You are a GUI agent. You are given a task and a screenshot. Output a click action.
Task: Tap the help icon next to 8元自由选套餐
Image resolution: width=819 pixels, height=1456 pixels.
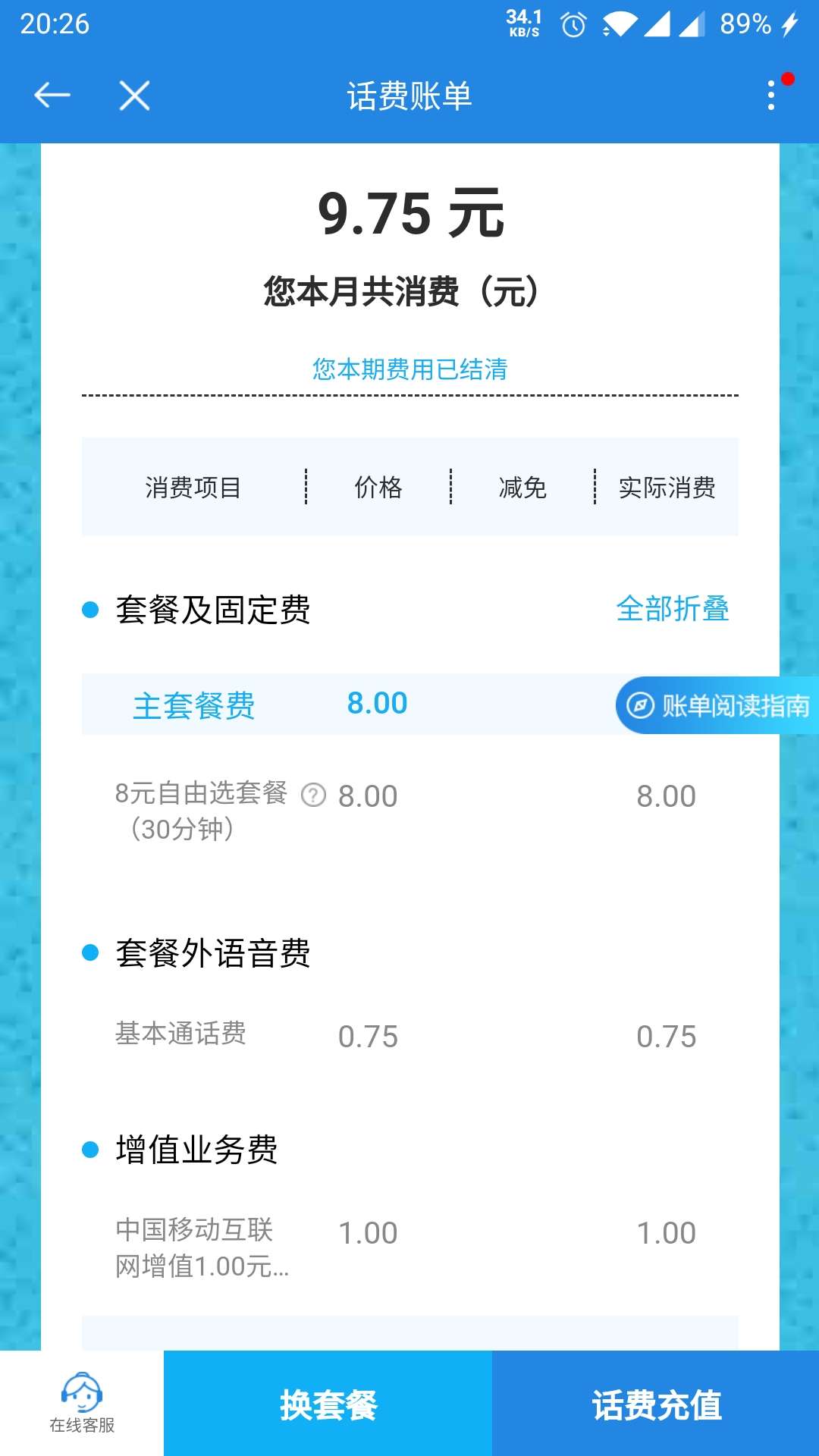click(313, 795)
